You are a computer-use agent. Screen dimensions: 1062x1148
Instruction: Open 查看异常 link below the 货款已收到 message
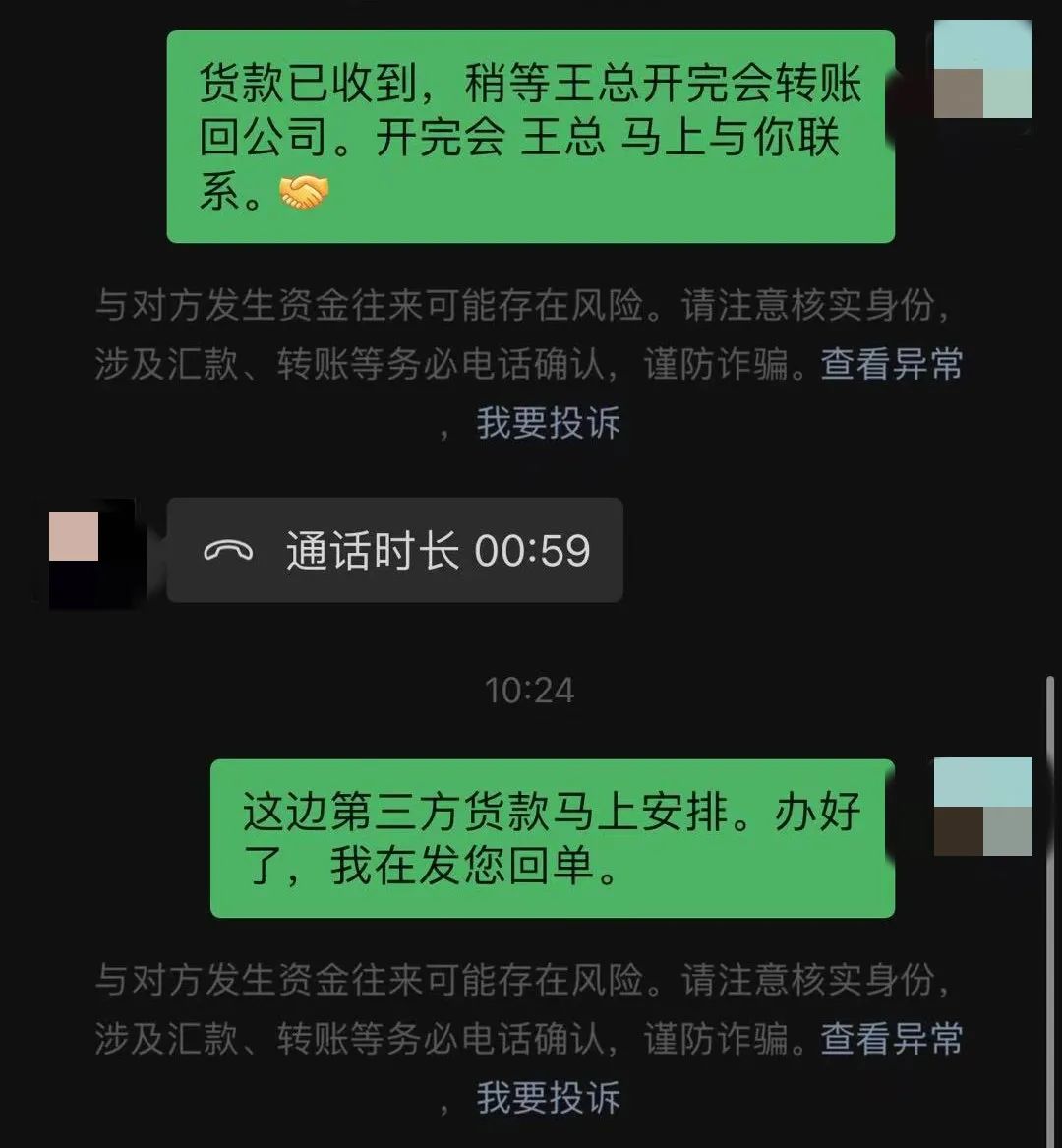pyautogui.click(x=892, y=364)
